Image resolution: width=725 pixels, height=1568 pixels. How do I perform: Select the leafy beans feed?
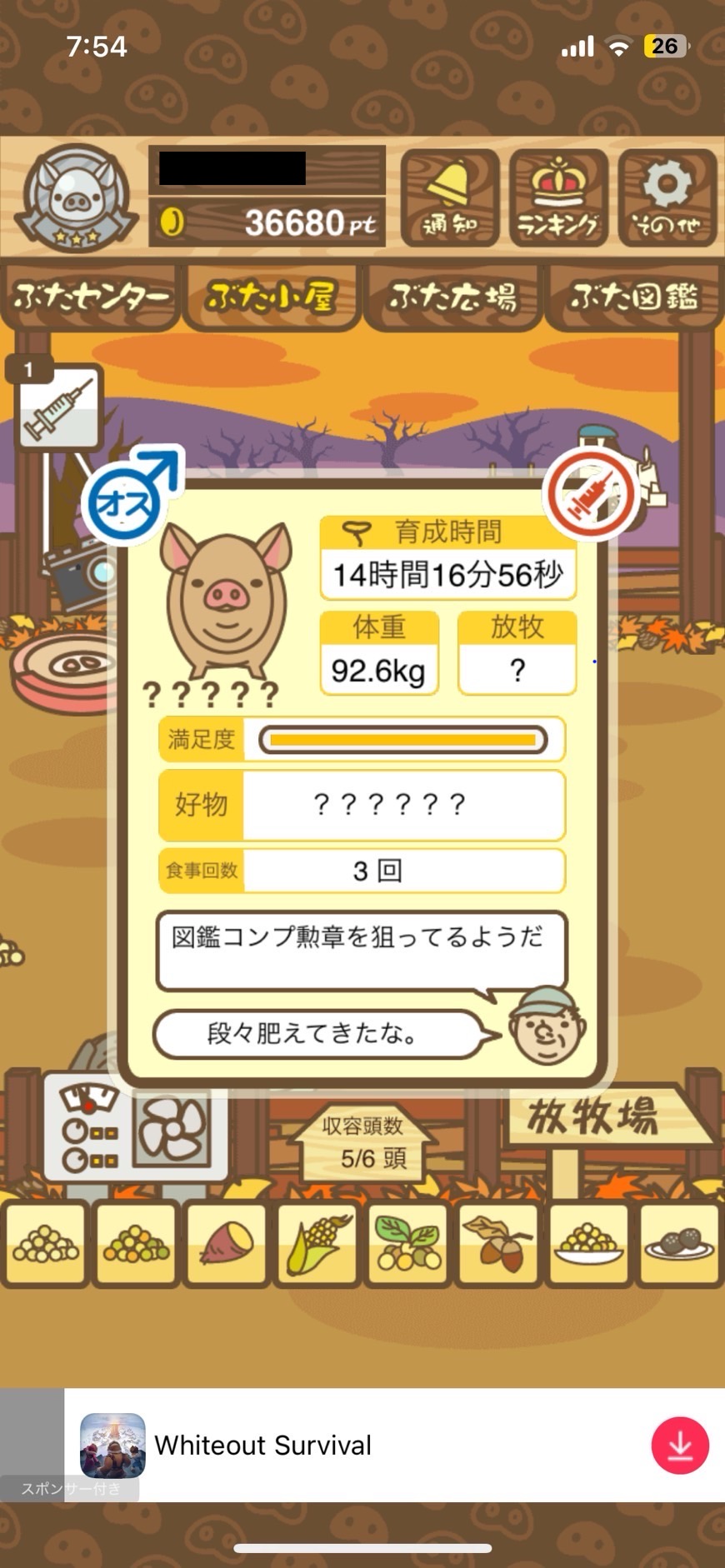point(408,1245)
